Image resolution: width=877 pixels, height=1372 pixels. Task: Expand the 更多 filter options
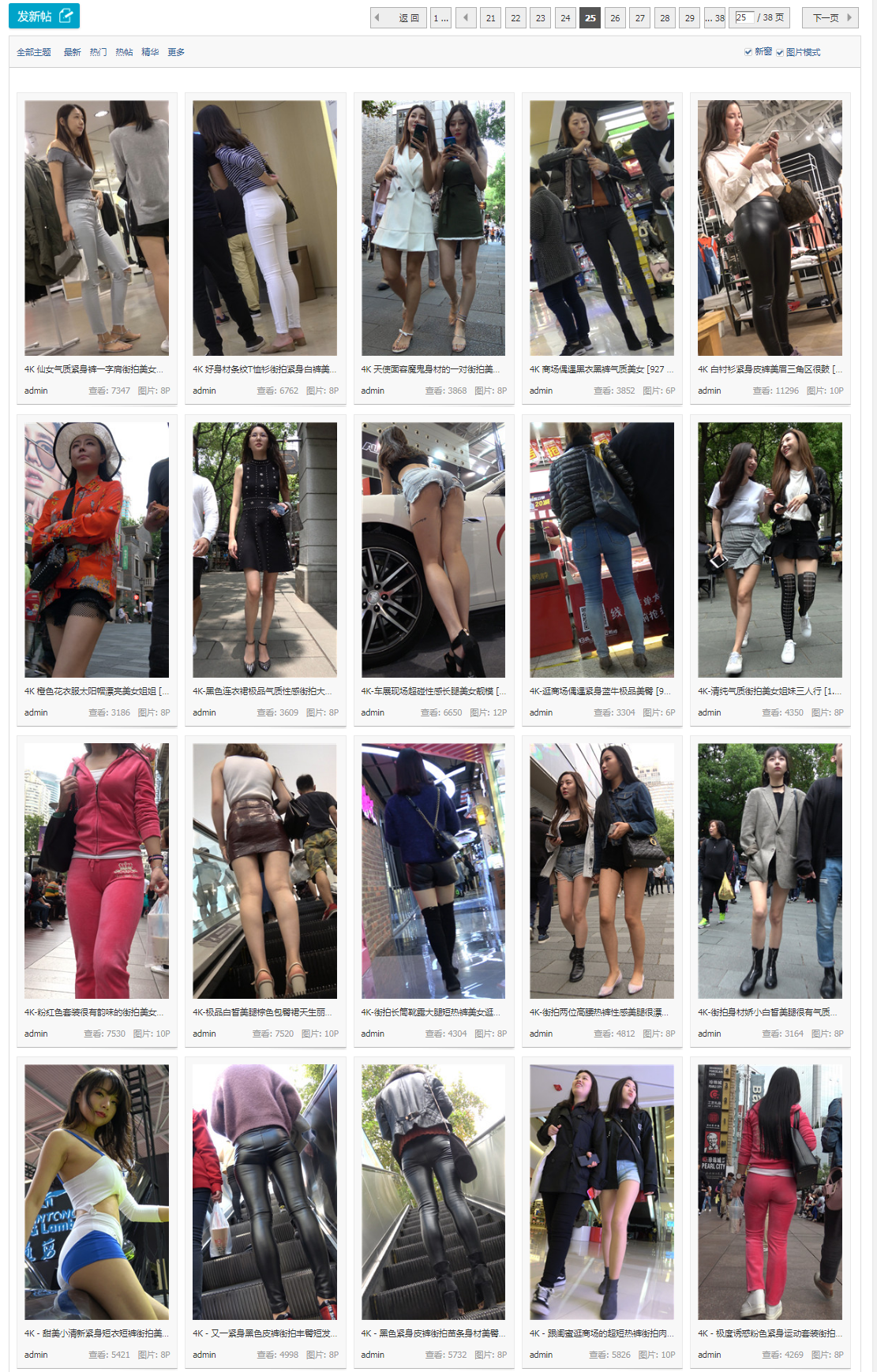point(176,52)
